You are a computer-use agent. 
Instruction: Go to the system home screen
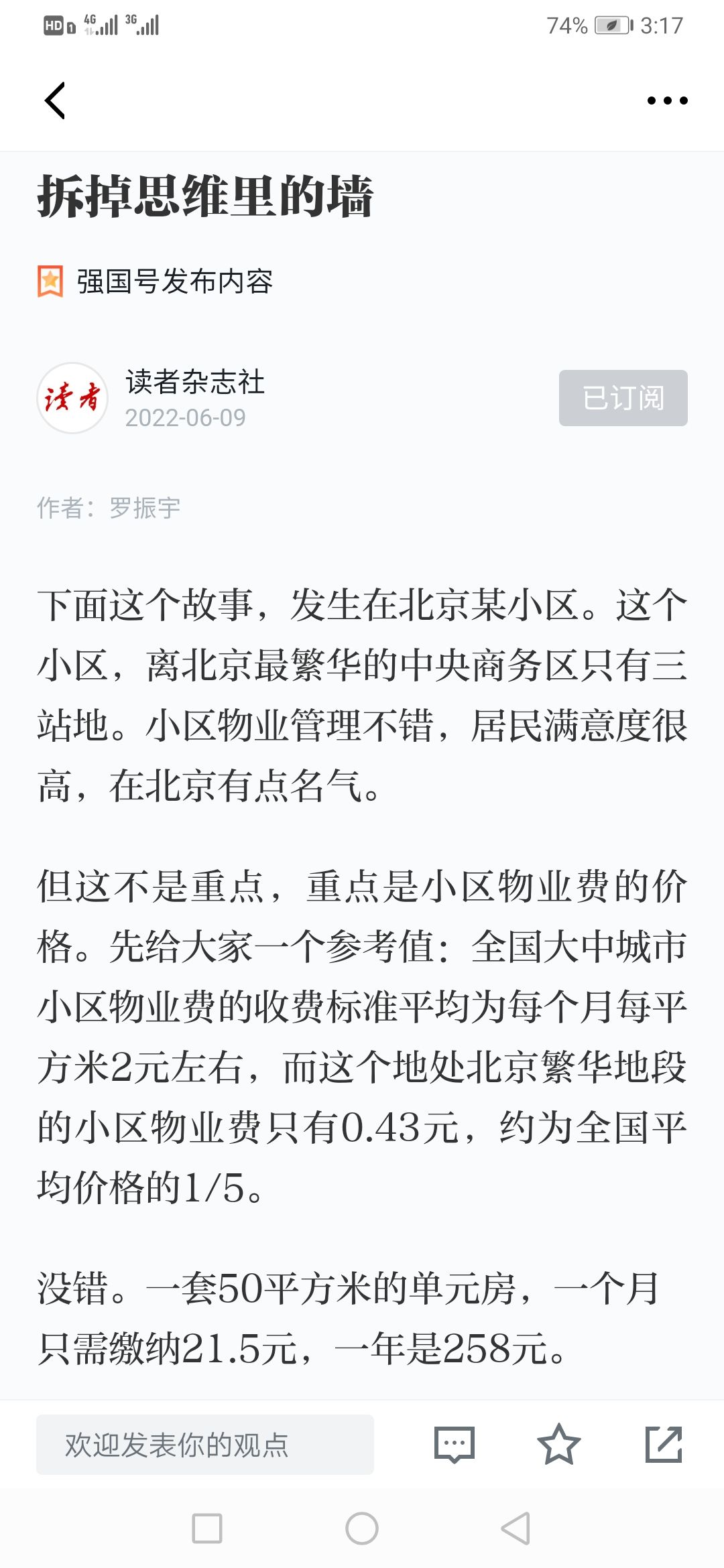[x=362, y=1528]
